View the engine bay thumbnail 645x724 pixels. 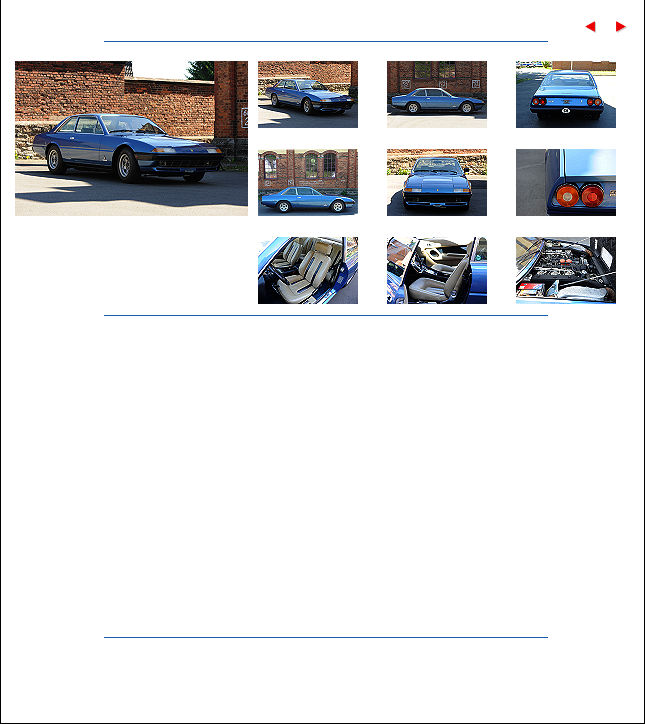click(566, 270)
